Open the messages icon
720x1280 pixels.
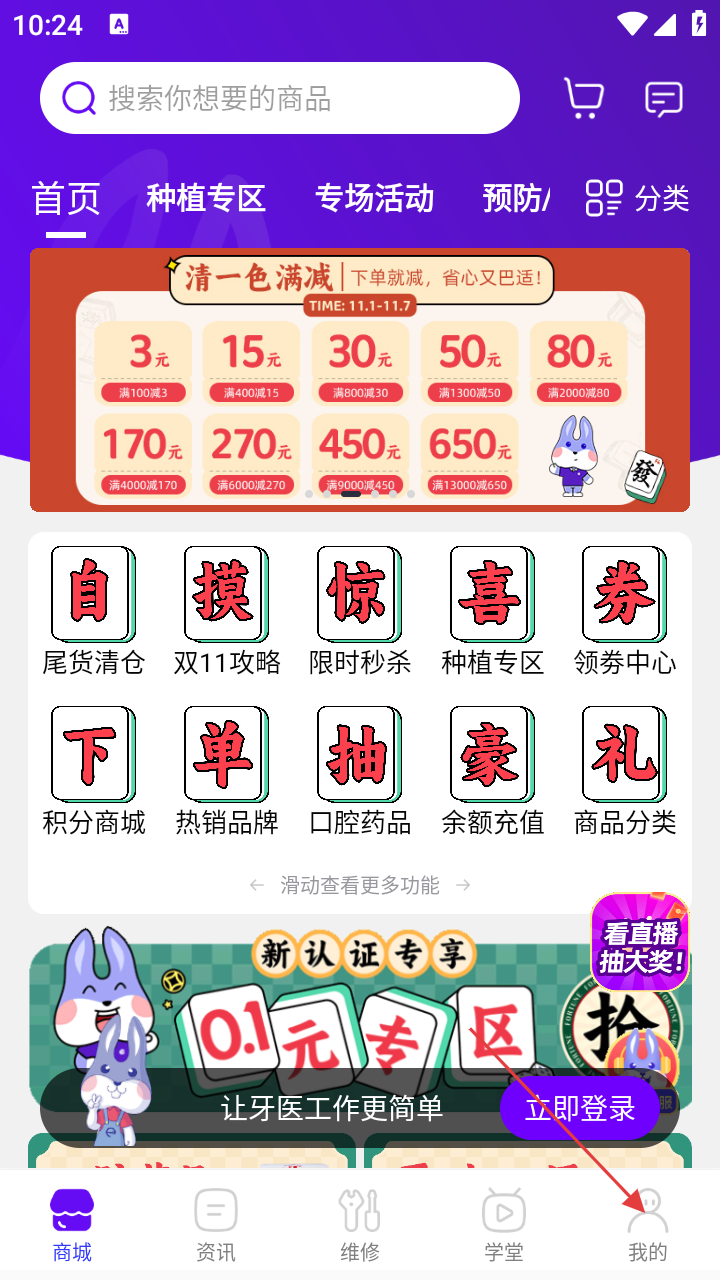(663, 98)
